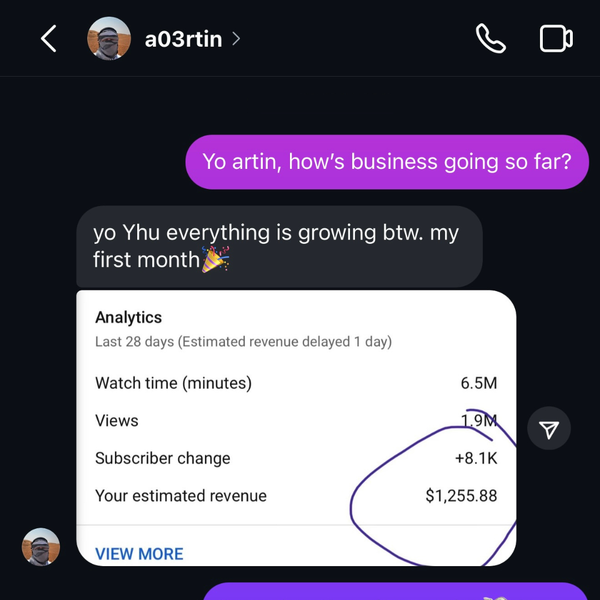Go back to the messages list
This screenshot has height=600, width=600.
(48, 39)
